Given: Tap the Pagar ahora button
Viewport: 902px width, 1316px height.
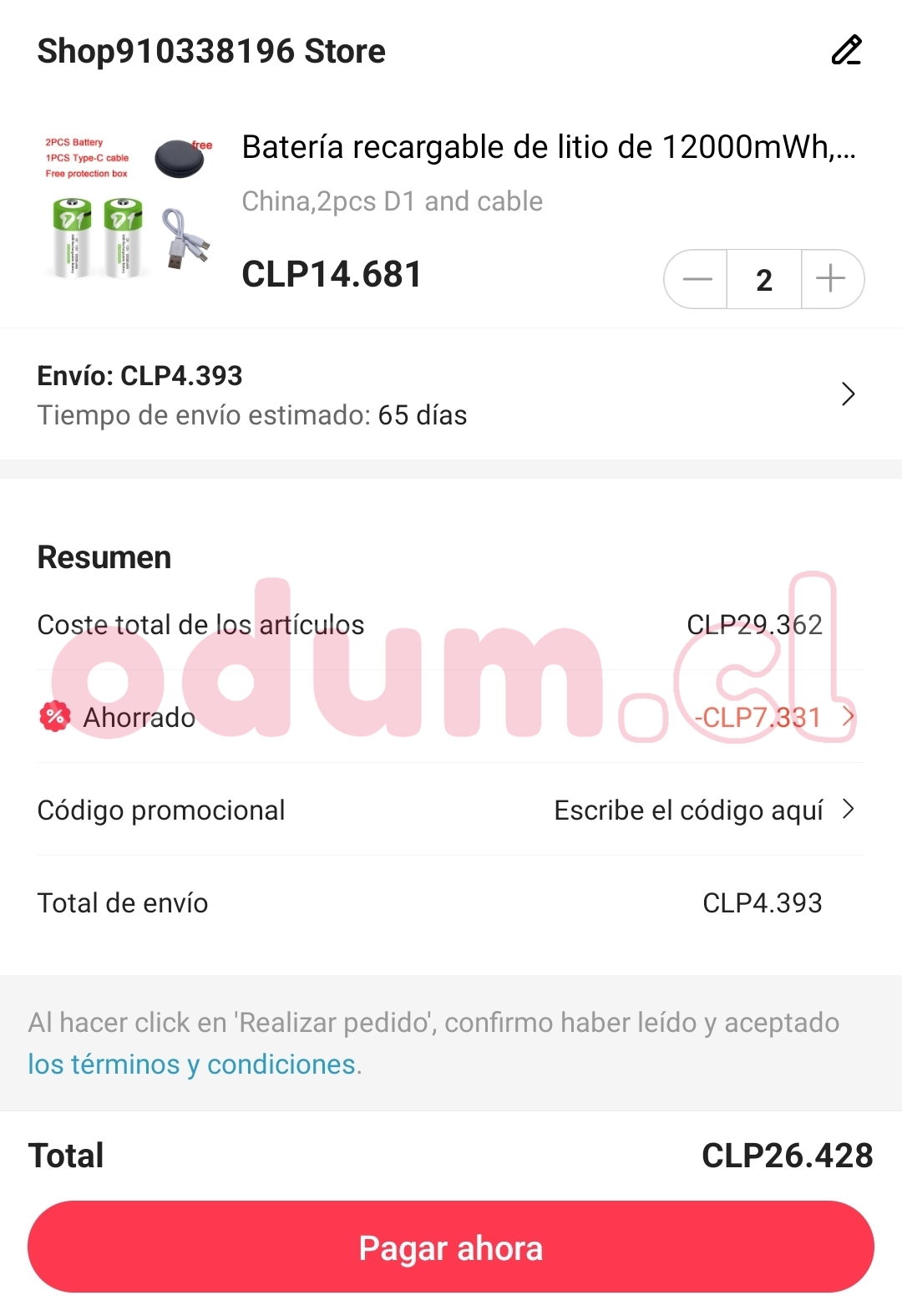Looking at the screenshot, I should coord(451,1247).
